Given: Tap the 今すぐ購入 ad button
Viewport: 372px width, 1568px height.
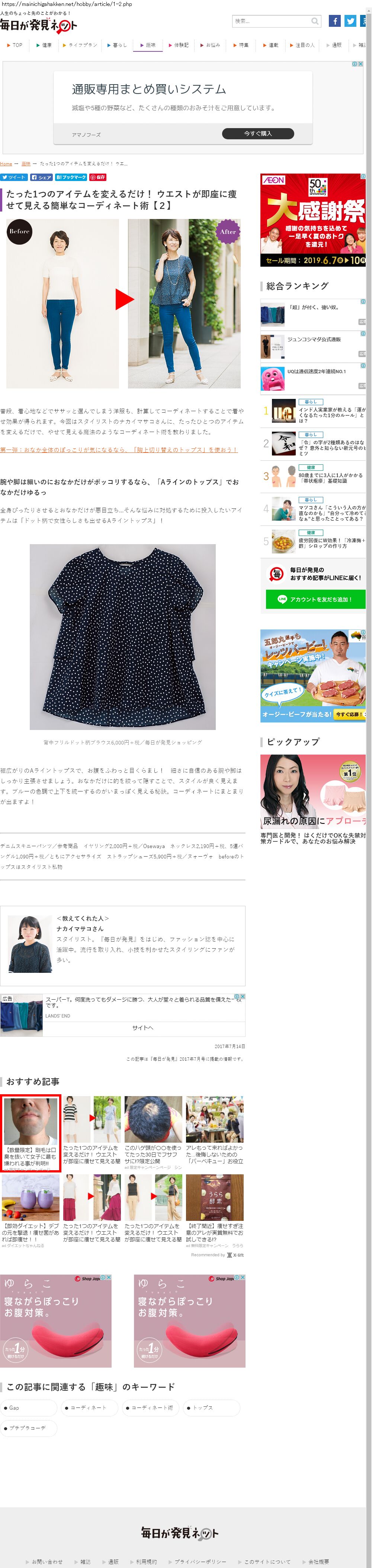Looking at the screenshot, I should (x=258, y=133).
